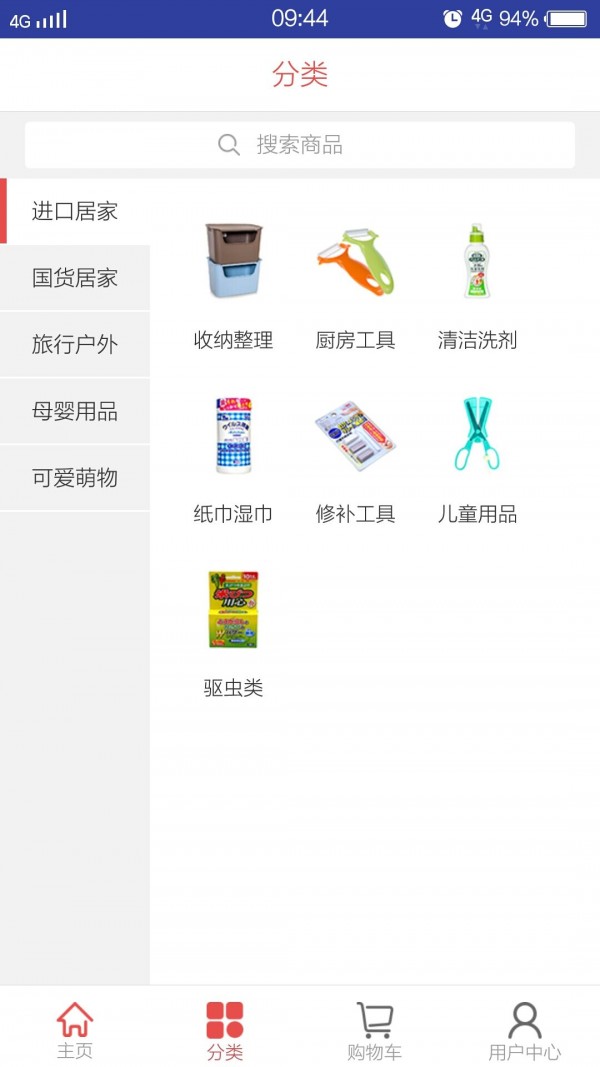This screenshot has height=1067, width=600.
Task: Browse 儿童用品 items
Action: click(x=477, y=459)
